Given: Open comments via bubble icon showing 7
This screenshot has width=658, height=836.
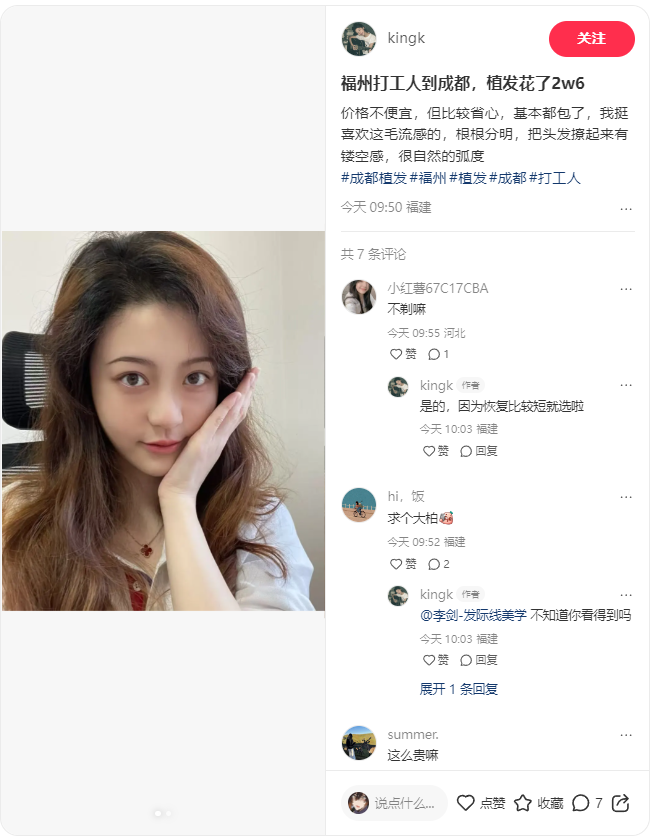Looking at the screenshot, I should coord(588,803).
